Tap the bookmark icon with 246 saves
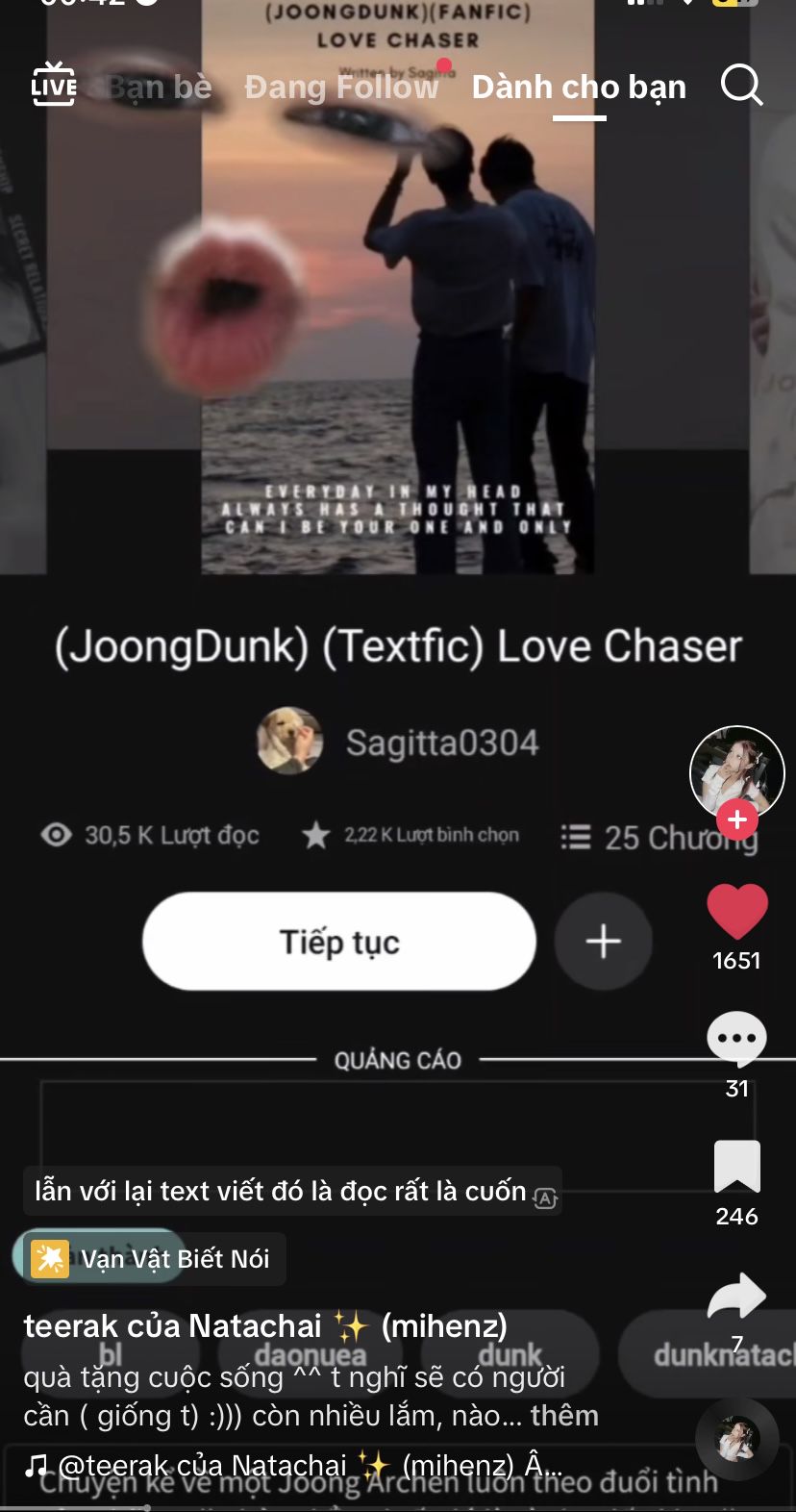This screenshot has width=796, height=1512. [x=736, y=1167]
